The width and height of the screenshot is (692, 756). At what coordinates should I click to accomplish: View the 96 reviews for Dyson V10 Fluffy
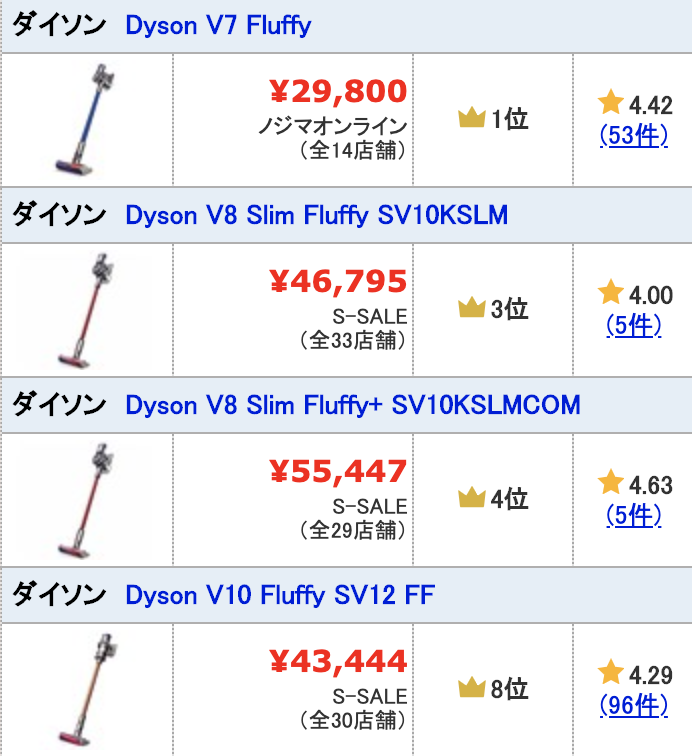coord(633,706)
